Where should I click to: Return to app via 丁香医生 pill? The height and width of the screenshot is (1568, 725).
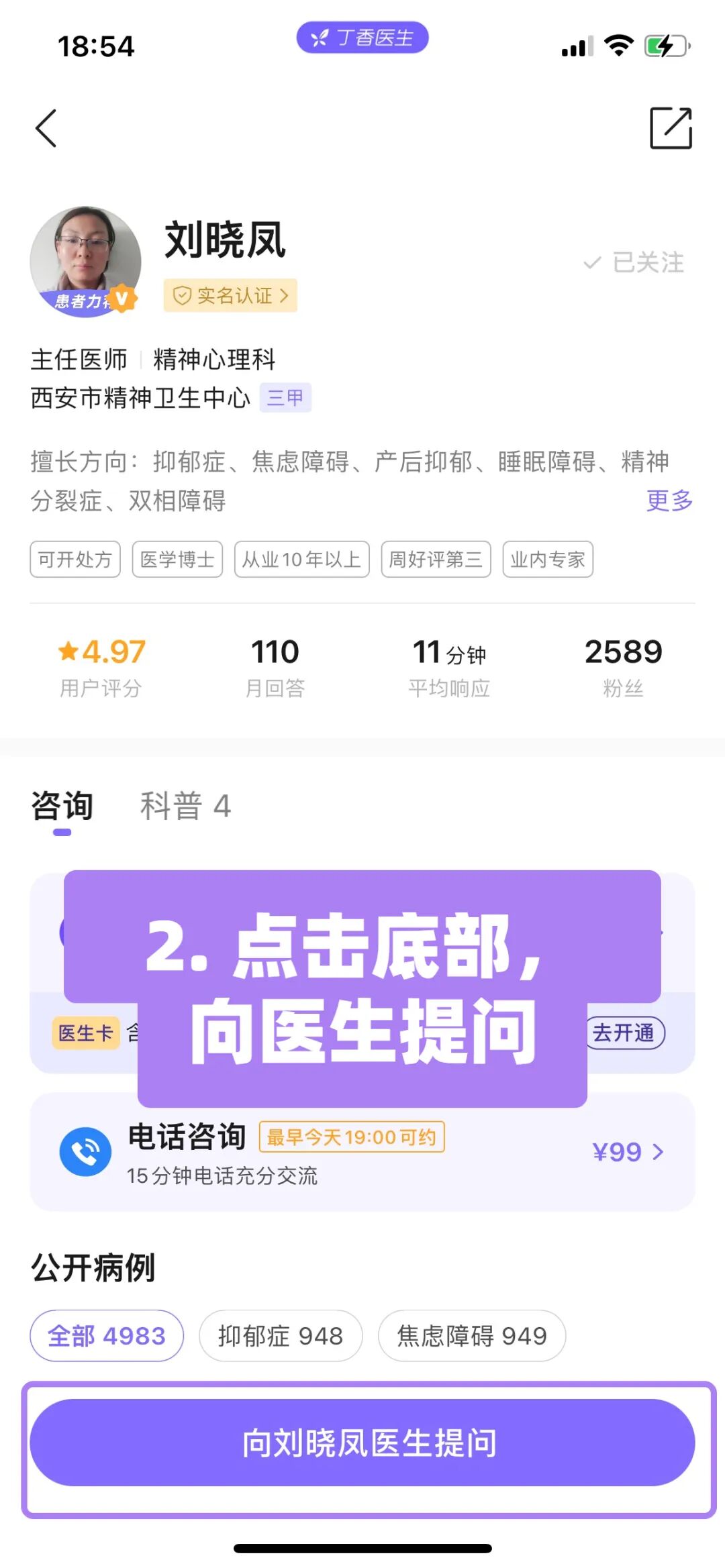click(x=362, y=38)
